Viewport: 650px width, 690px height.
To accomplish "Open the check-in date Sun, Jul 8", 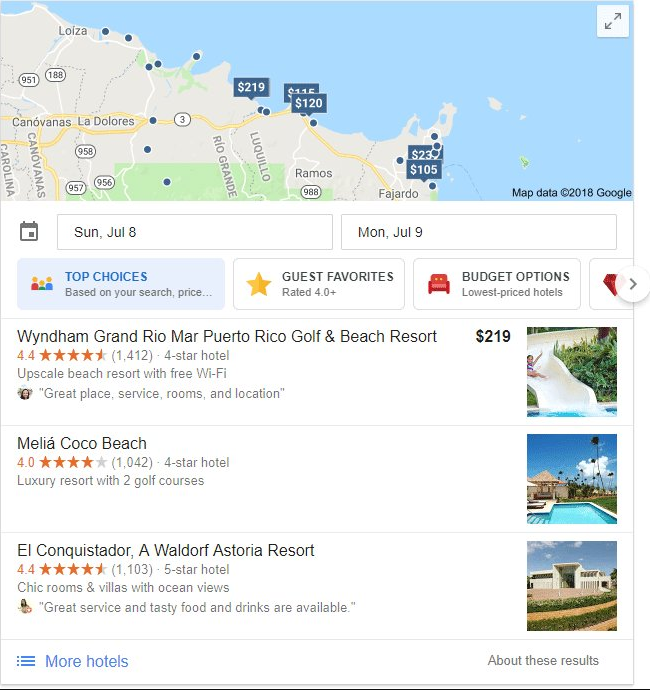I will [194, 232].
